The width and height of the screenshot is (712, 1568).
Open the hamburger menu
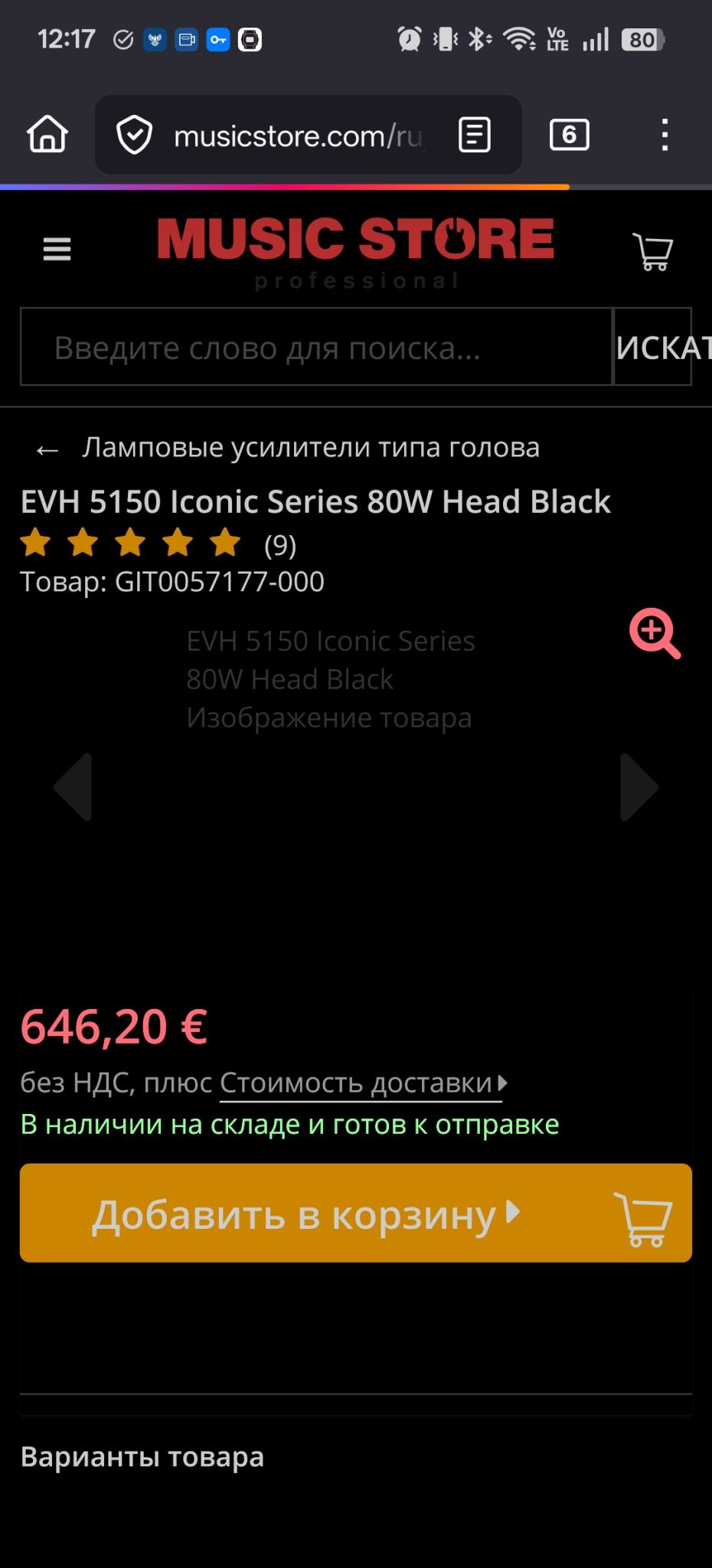tap(57, 249)
